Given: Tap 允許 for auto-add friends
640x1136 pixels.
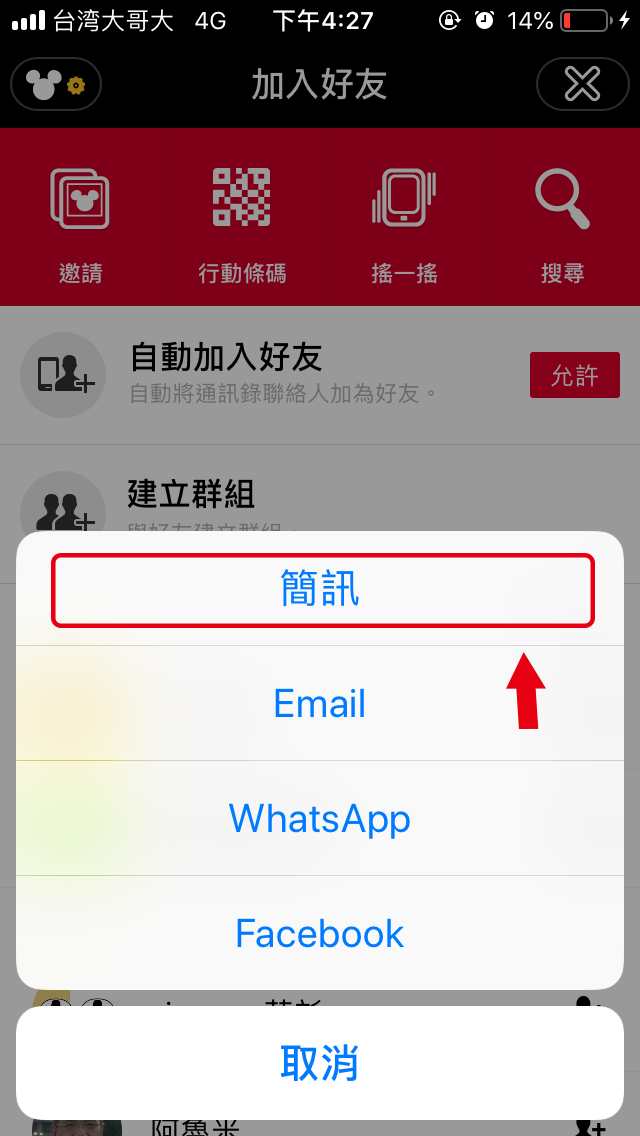Looking at the screenshot, I should pyautogui.click(x=575, y=375).
